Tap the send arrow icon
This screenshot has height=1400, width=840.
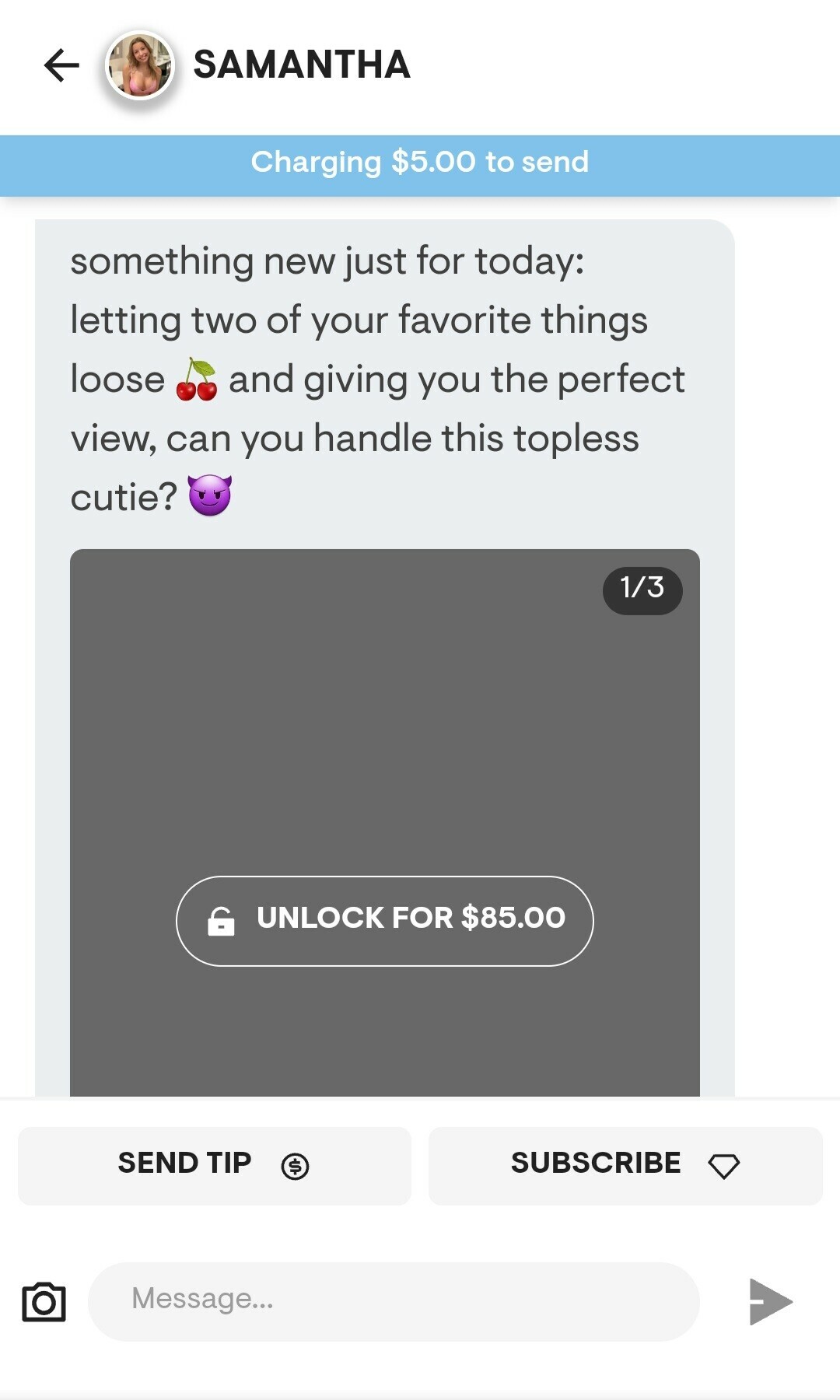(770, 1301)
